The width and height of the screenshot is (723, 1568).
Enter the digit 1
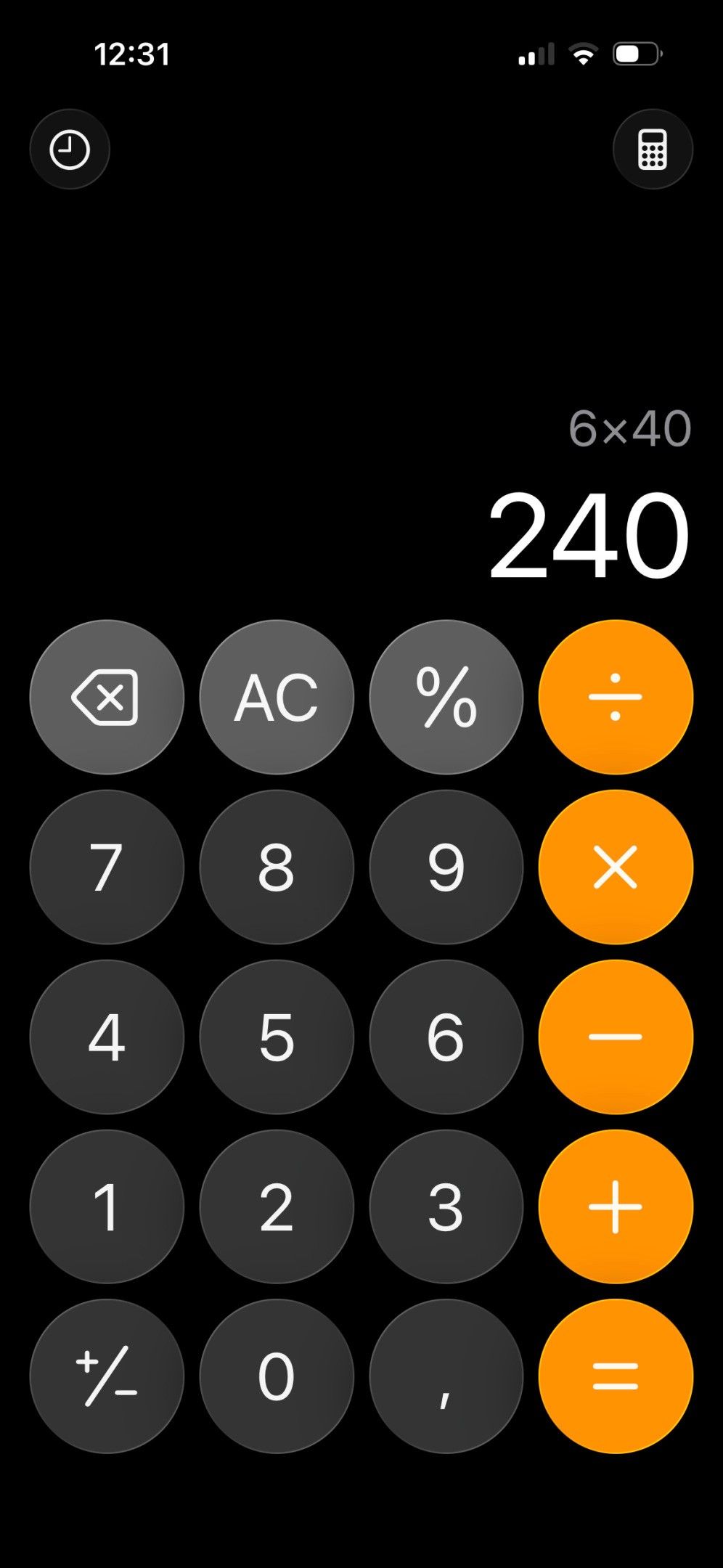point(107,1206)
